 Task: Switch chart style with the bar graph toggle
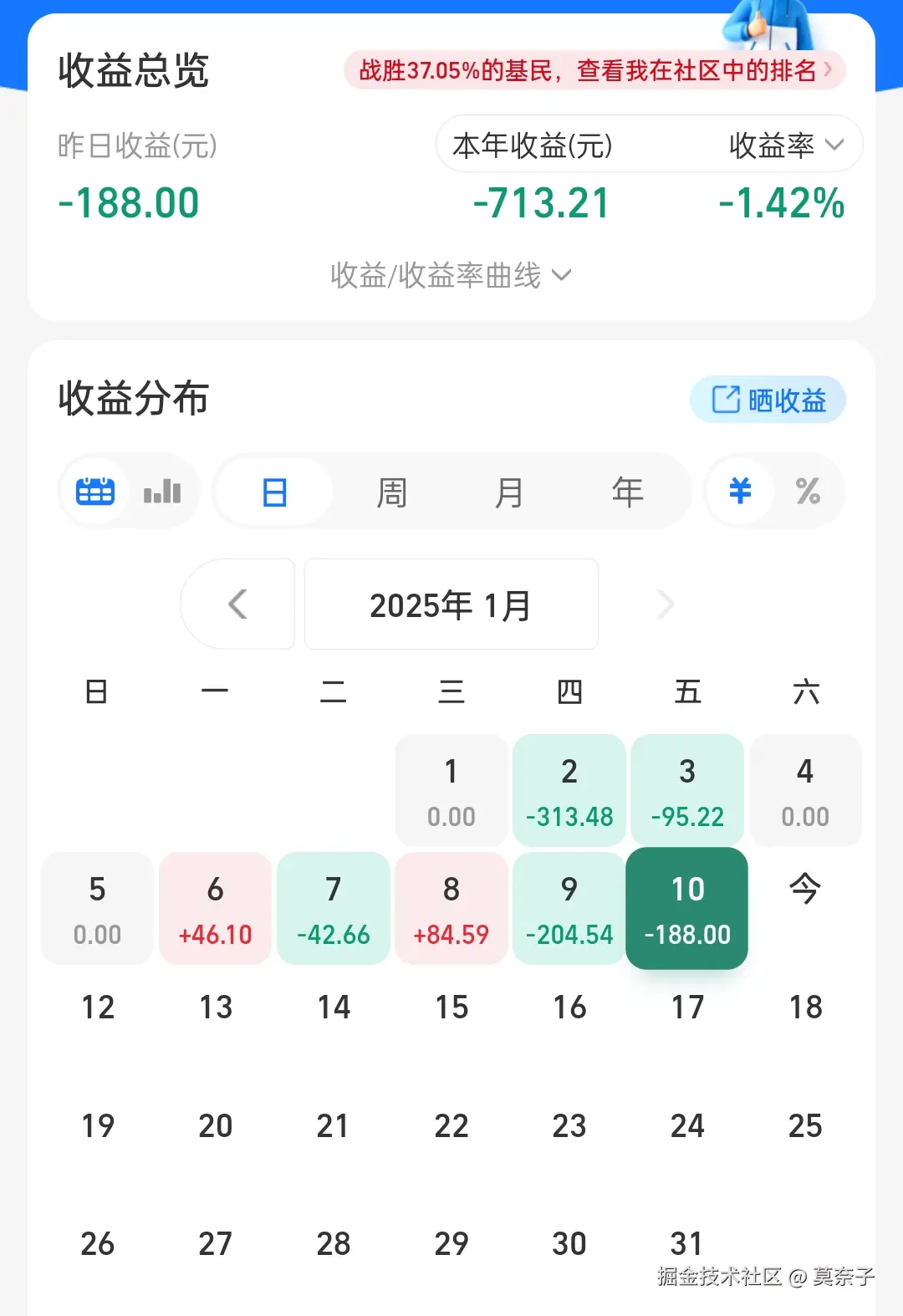point(162,492)
